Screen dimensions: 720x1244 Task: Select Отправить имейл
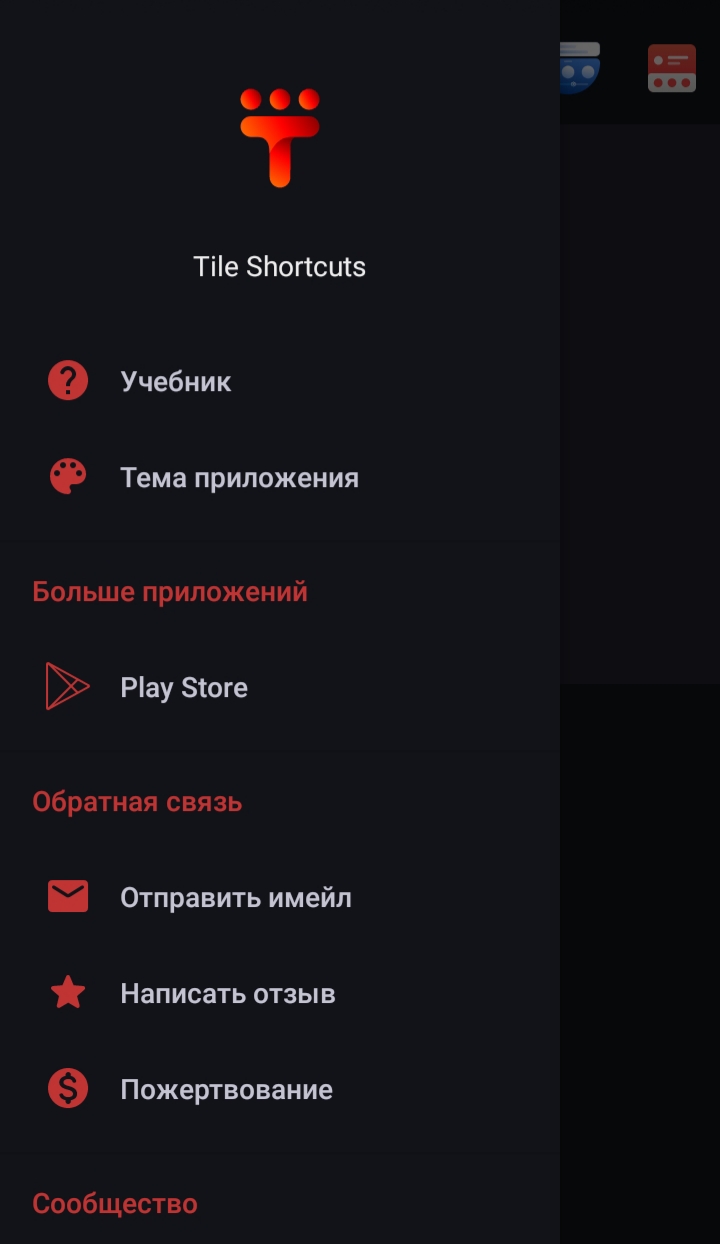pyautogui.click(x=235, y=898)
